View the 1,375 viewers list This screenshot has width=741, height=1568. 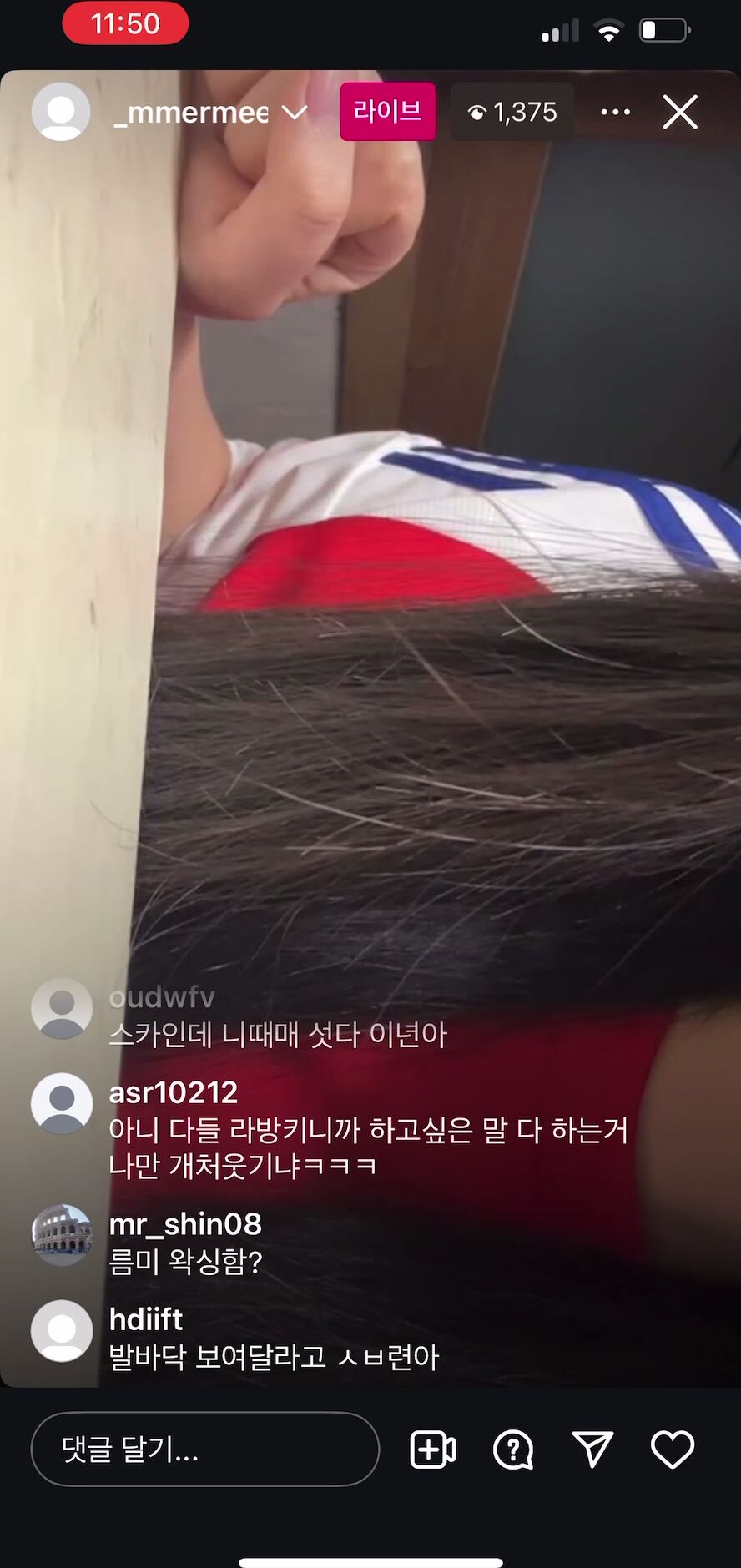(x=512, y=112)
